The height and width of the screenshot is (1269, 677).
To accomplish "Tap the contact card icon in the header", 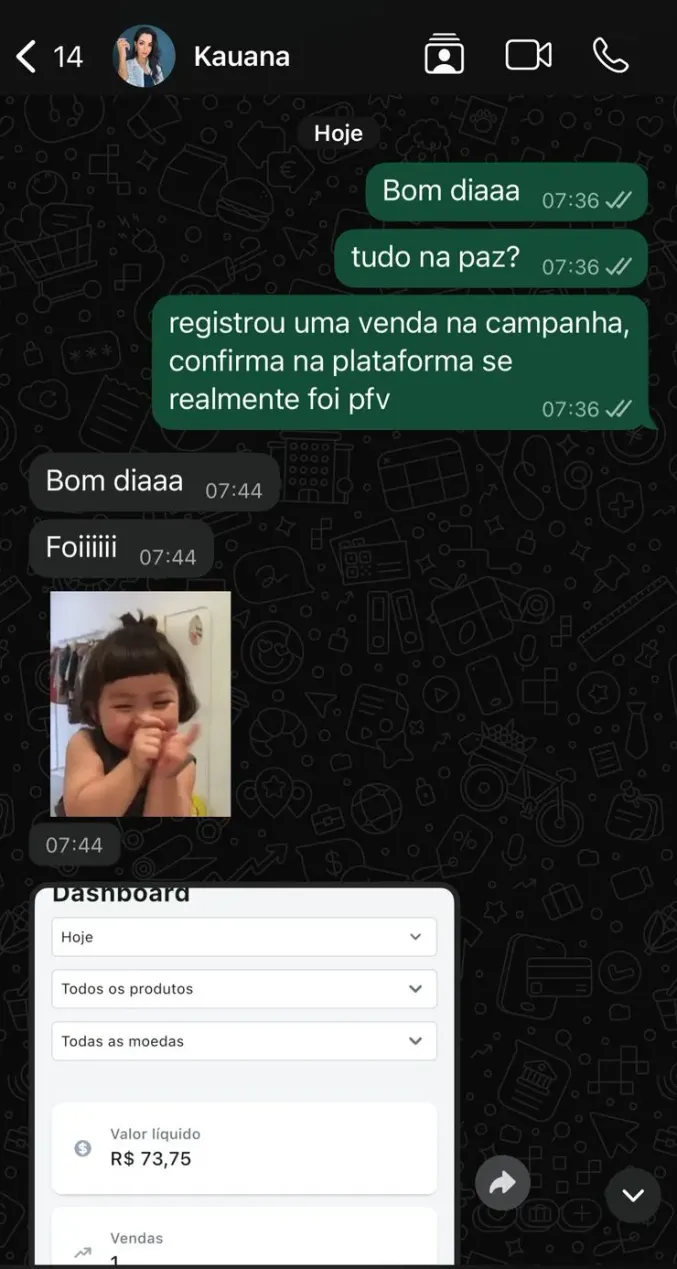I will (444, 56).
